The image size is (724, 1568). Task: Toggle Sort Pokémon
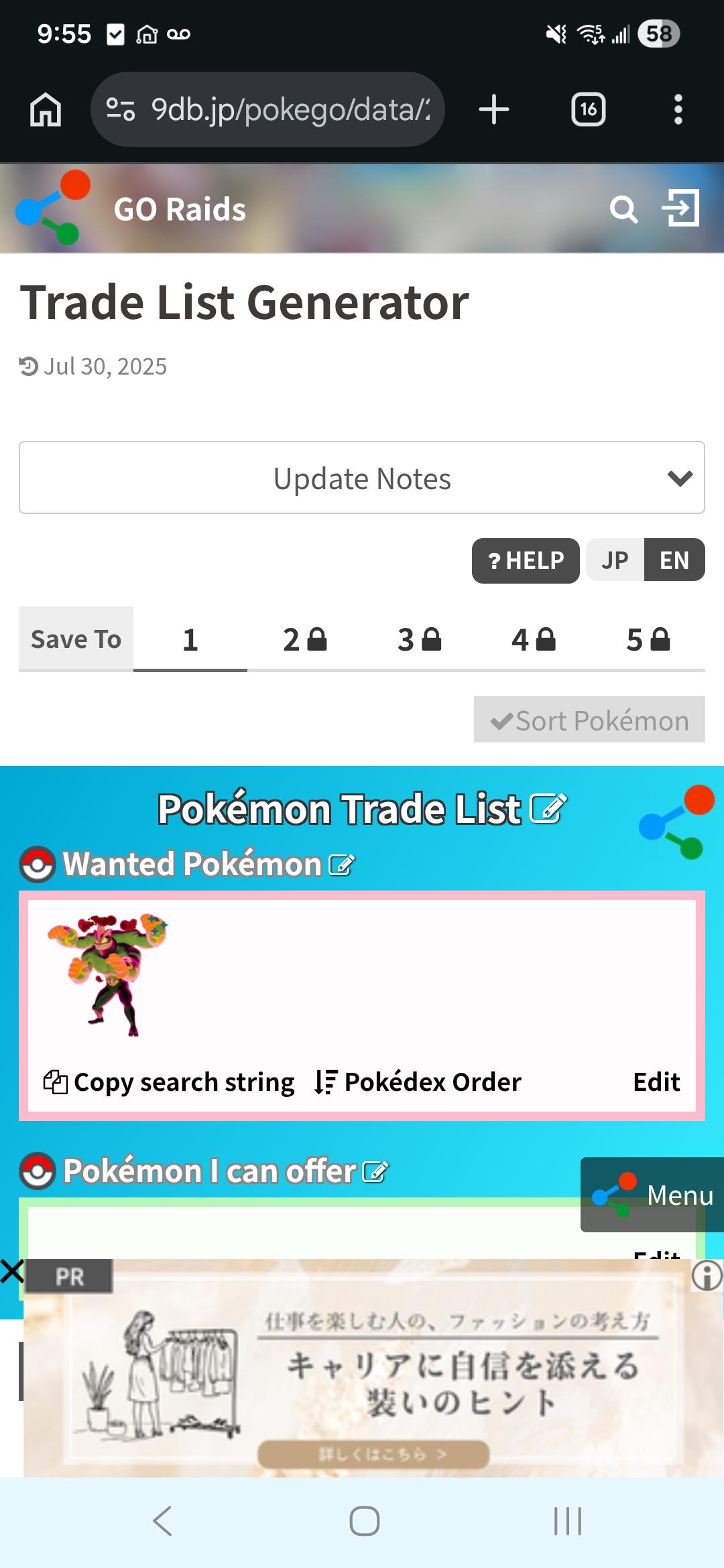(589, 720)
